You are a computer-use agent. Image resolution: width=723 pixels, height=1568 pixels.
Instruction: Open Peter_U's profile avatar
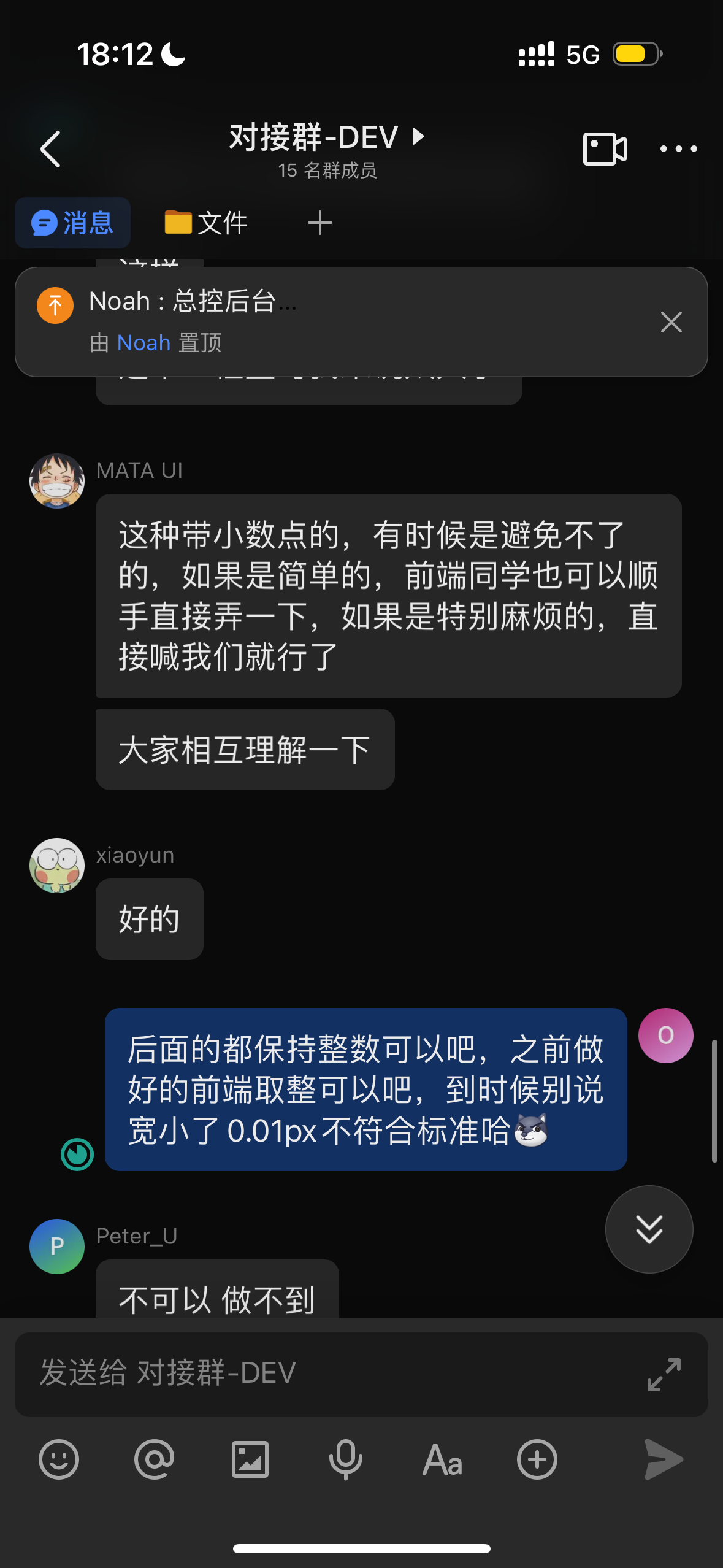(57, 1246)
